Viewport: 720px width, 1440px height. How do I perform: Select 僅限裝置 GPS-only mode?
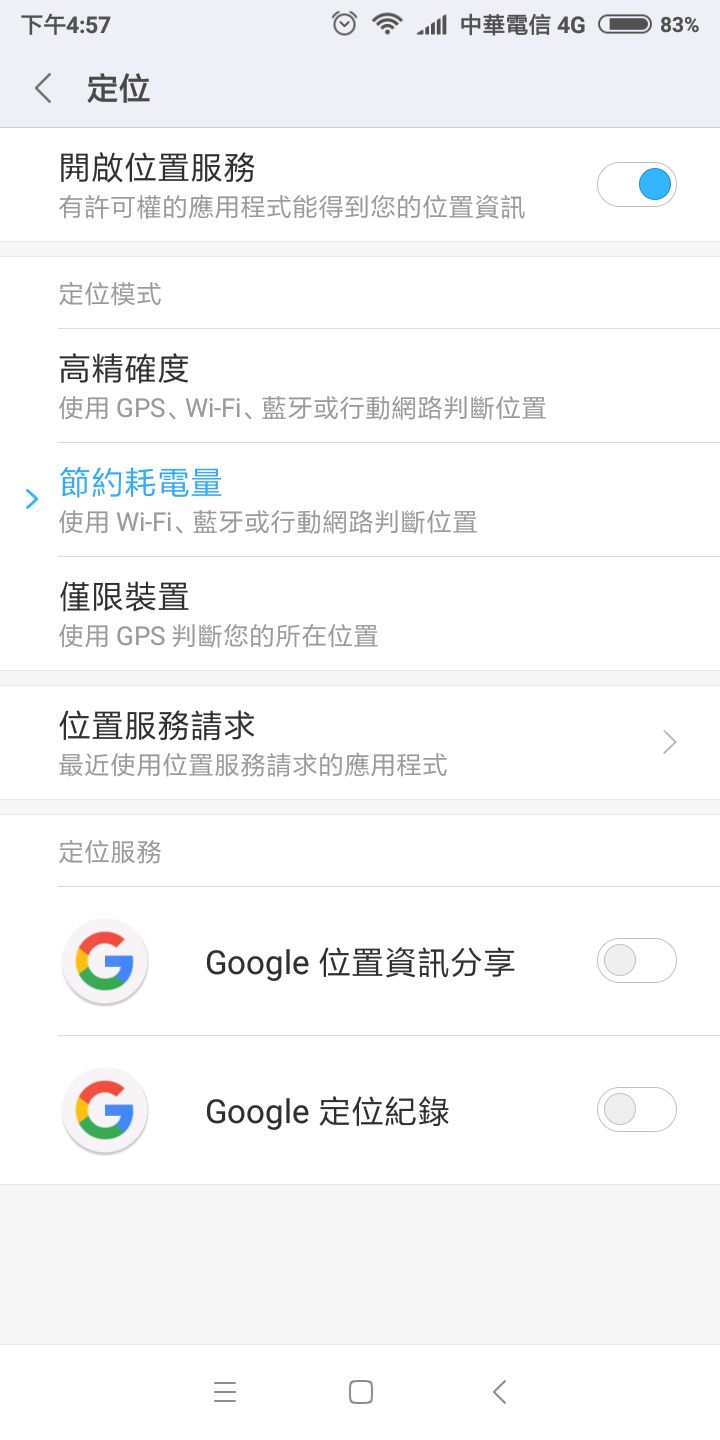tap(360, 614)
